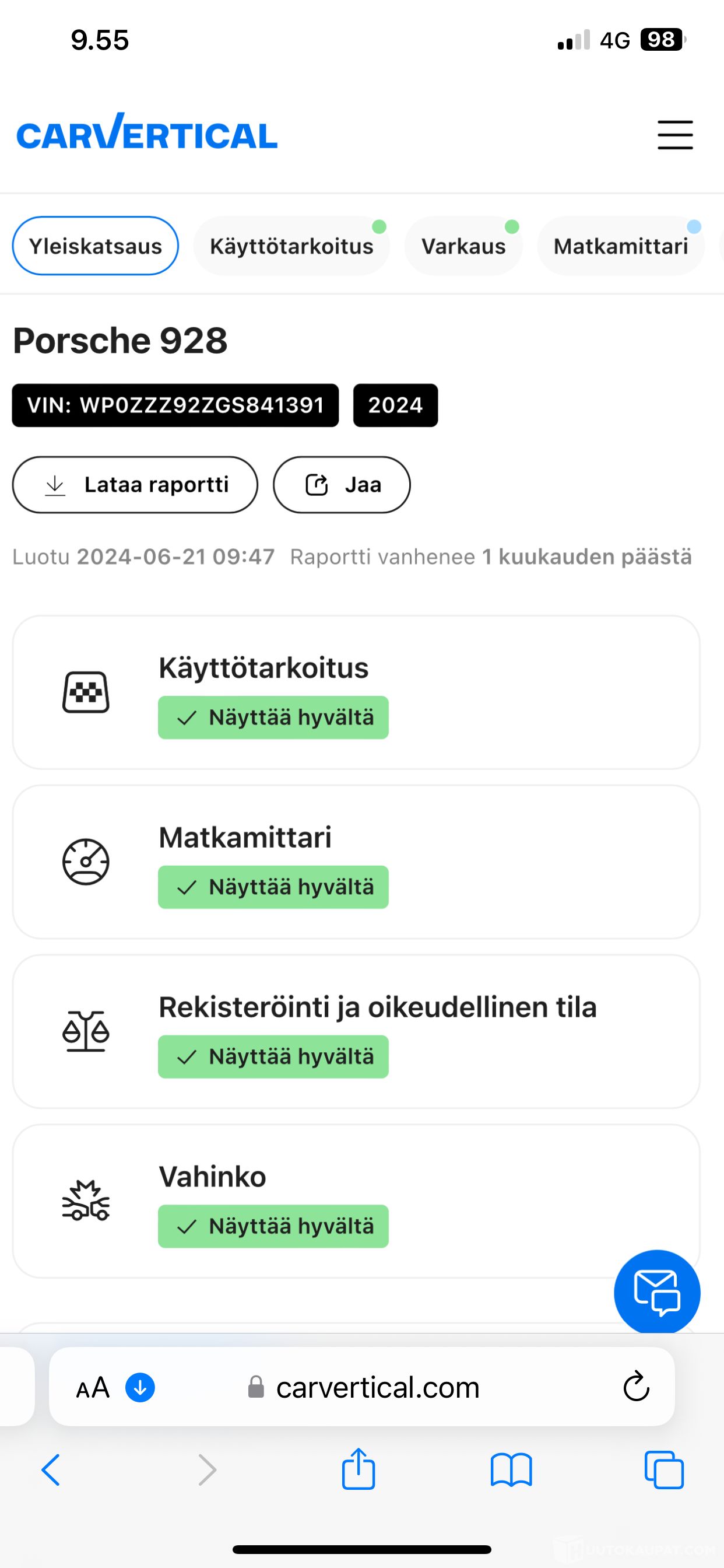Open the Vahinko card

356,1201
